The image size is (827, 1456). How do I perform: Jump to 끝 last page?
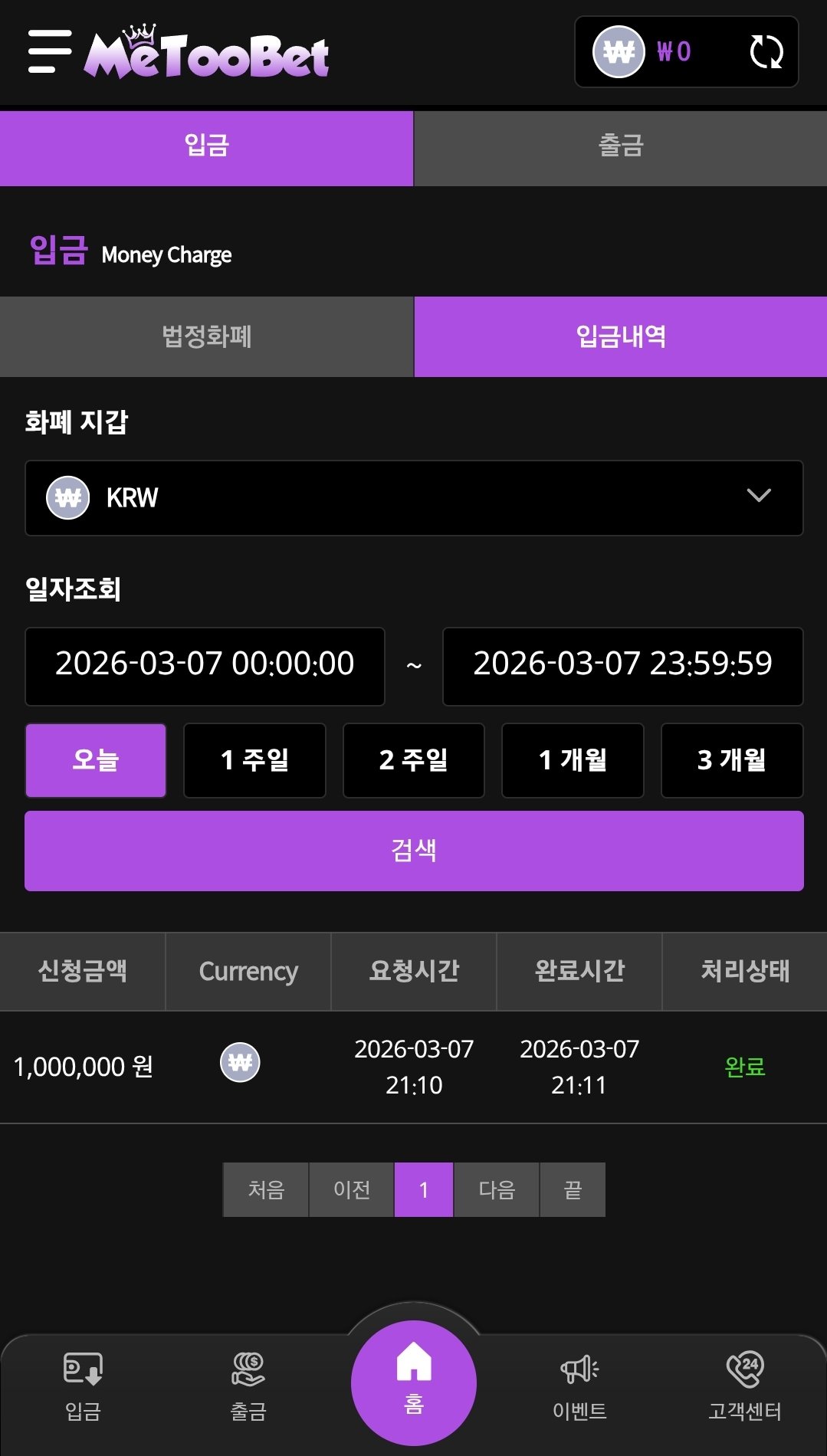click(x=573, y=1189)
